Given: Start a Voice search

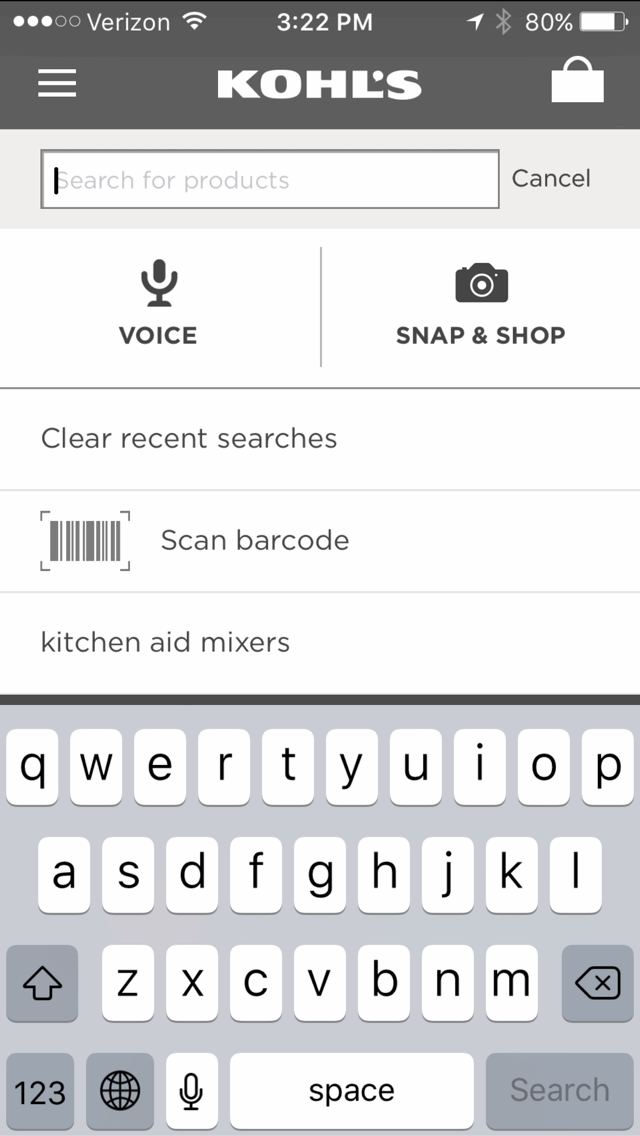Looking at the screenshot, I should click(x=159, y=304).
